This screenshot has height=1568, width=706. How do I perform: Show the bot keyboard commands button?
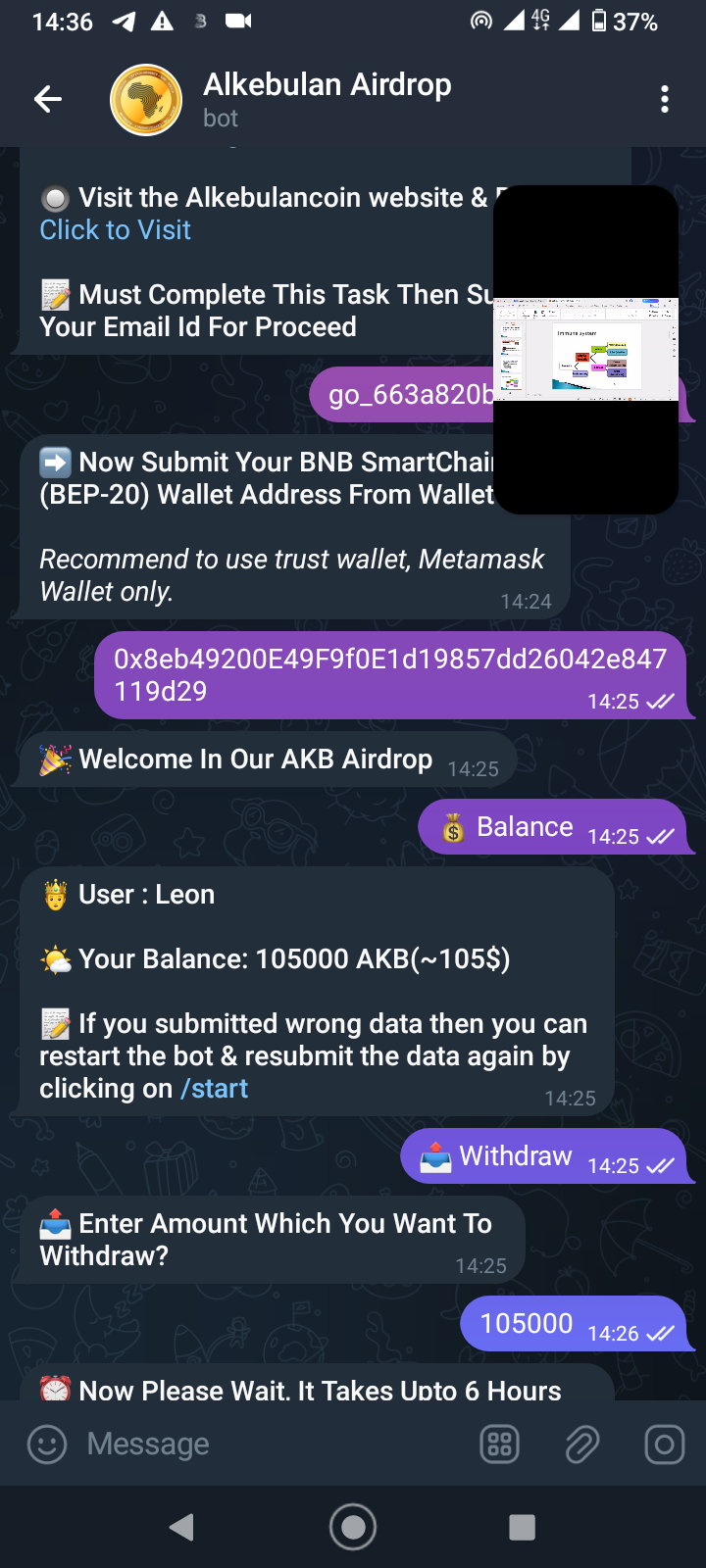pyautogui.click(x=500, y=1444)
